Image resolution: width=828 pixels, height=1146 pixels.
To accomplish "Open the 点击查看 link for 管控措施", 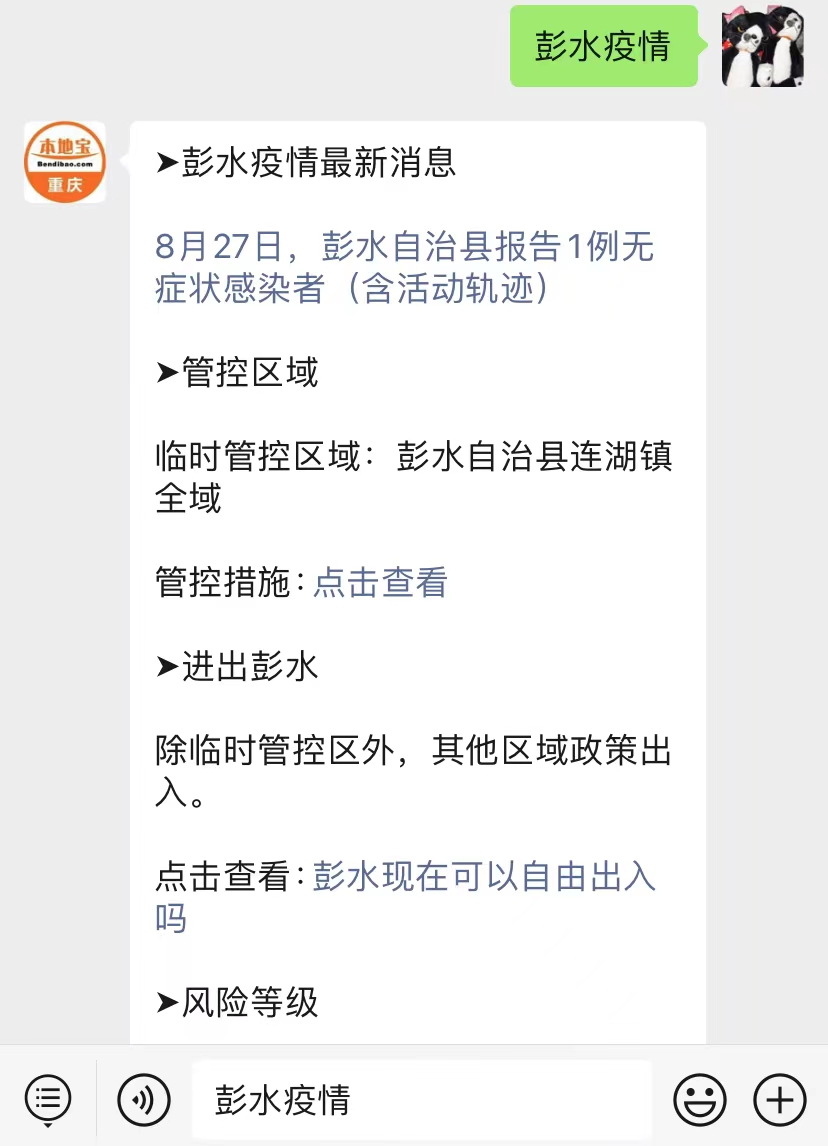I will [380, 582].
